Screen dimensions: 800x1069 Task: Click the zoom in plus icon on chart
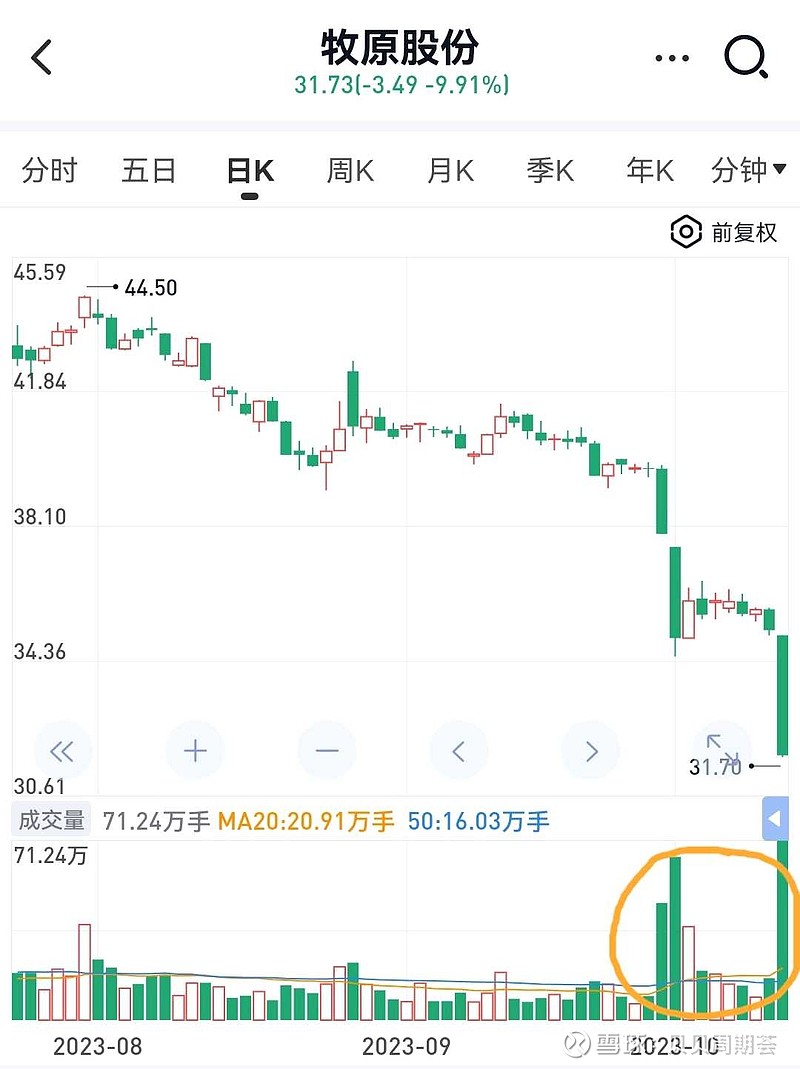coord(195,750)
